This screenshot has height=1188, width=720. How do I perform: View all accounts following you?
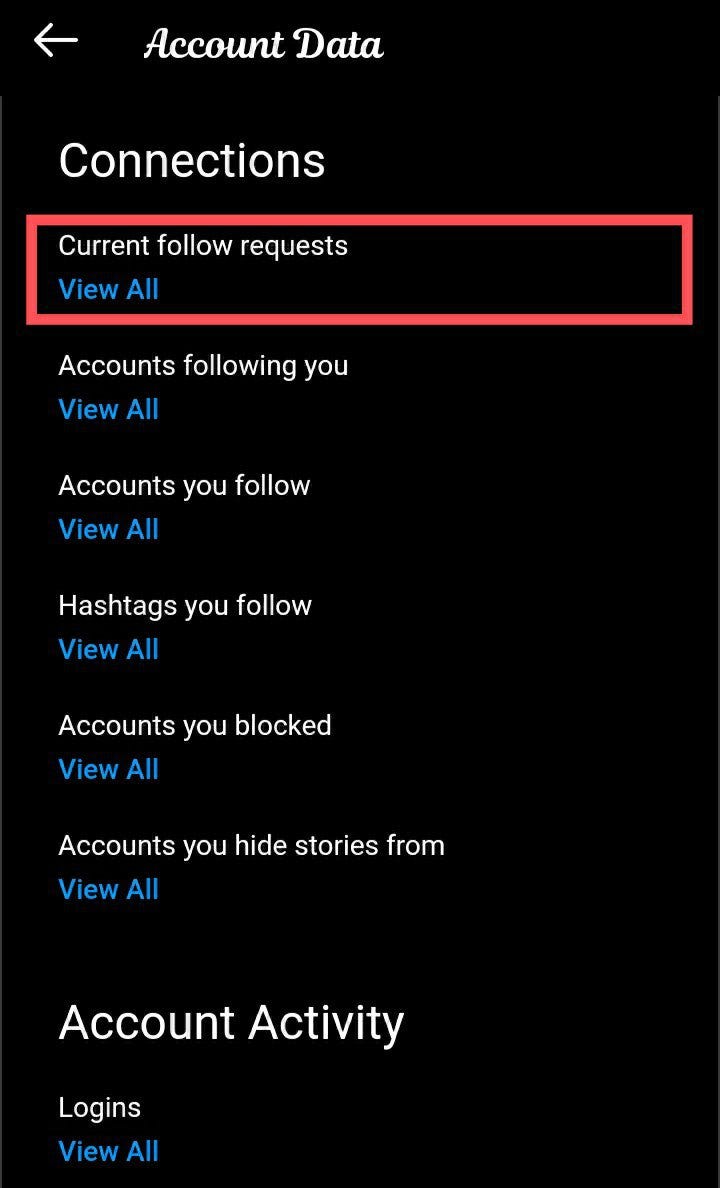pyautogui.click(x=108, y=410)
